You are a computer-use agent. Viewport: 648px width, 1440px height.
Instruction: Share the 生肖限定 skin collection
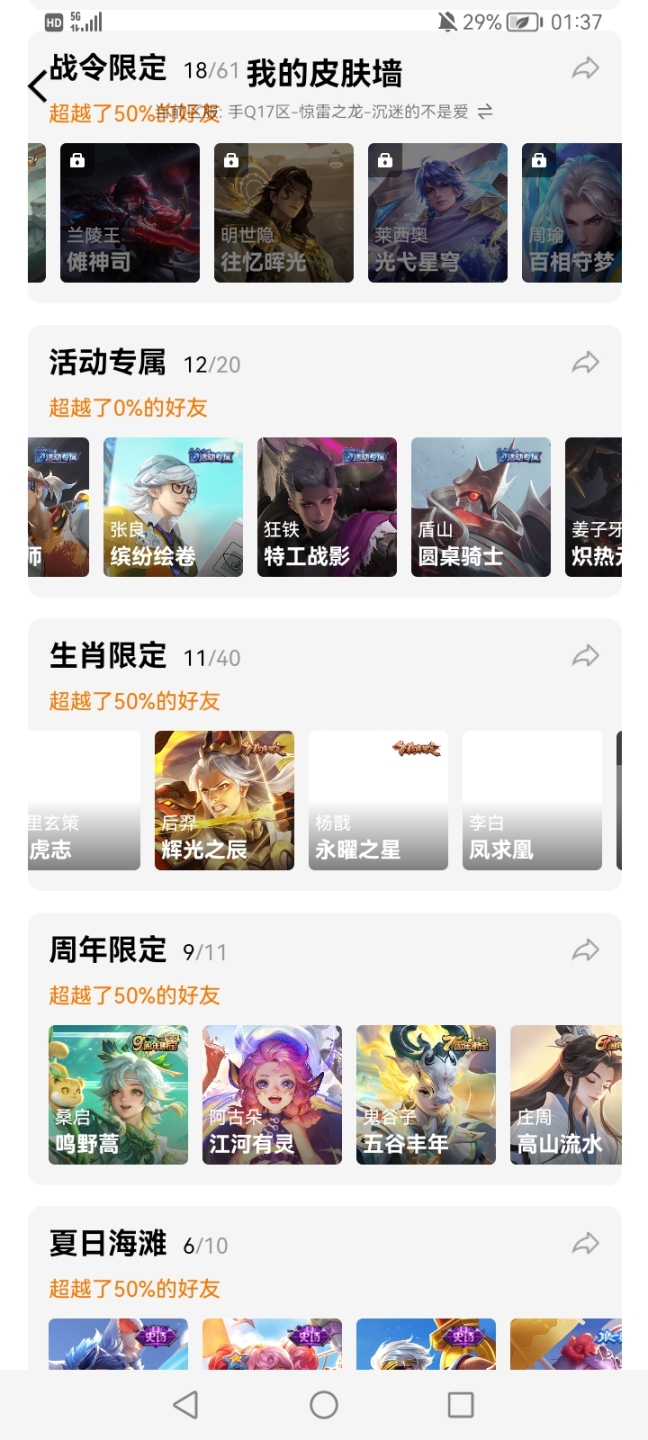[x=585, y=656]
